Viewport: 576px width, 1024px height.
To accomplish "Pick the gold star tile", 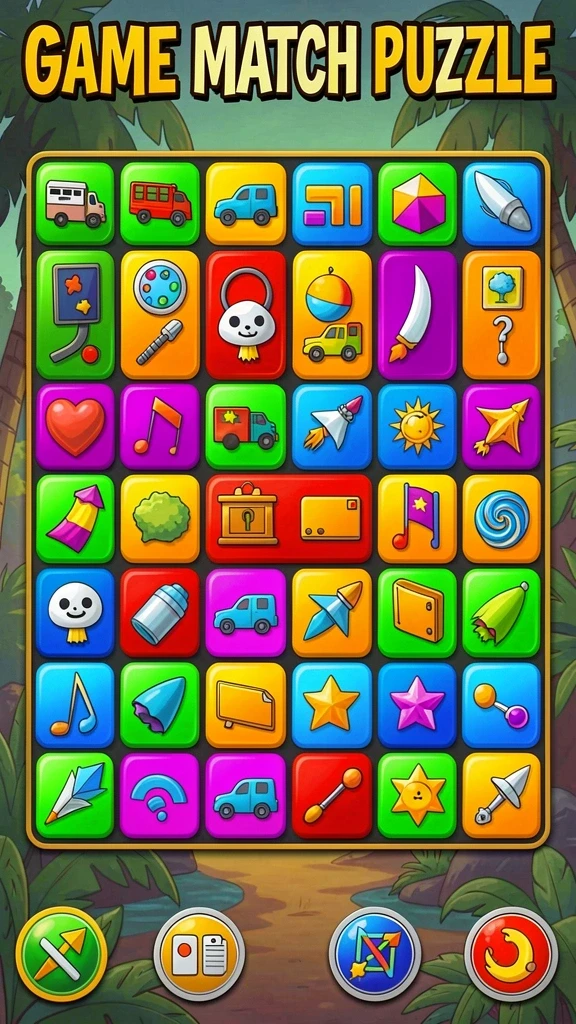I will coord(331,705).
